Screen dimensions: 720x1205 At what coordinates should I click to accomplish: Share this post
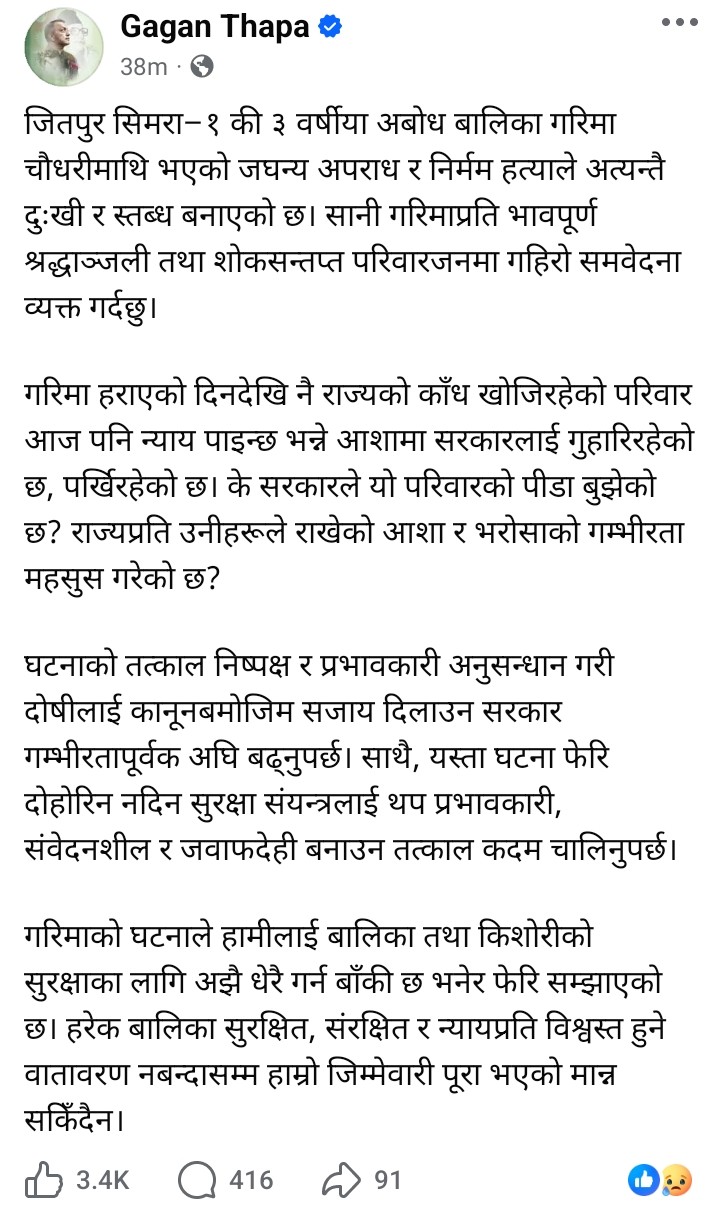(x=360, y=1180)
